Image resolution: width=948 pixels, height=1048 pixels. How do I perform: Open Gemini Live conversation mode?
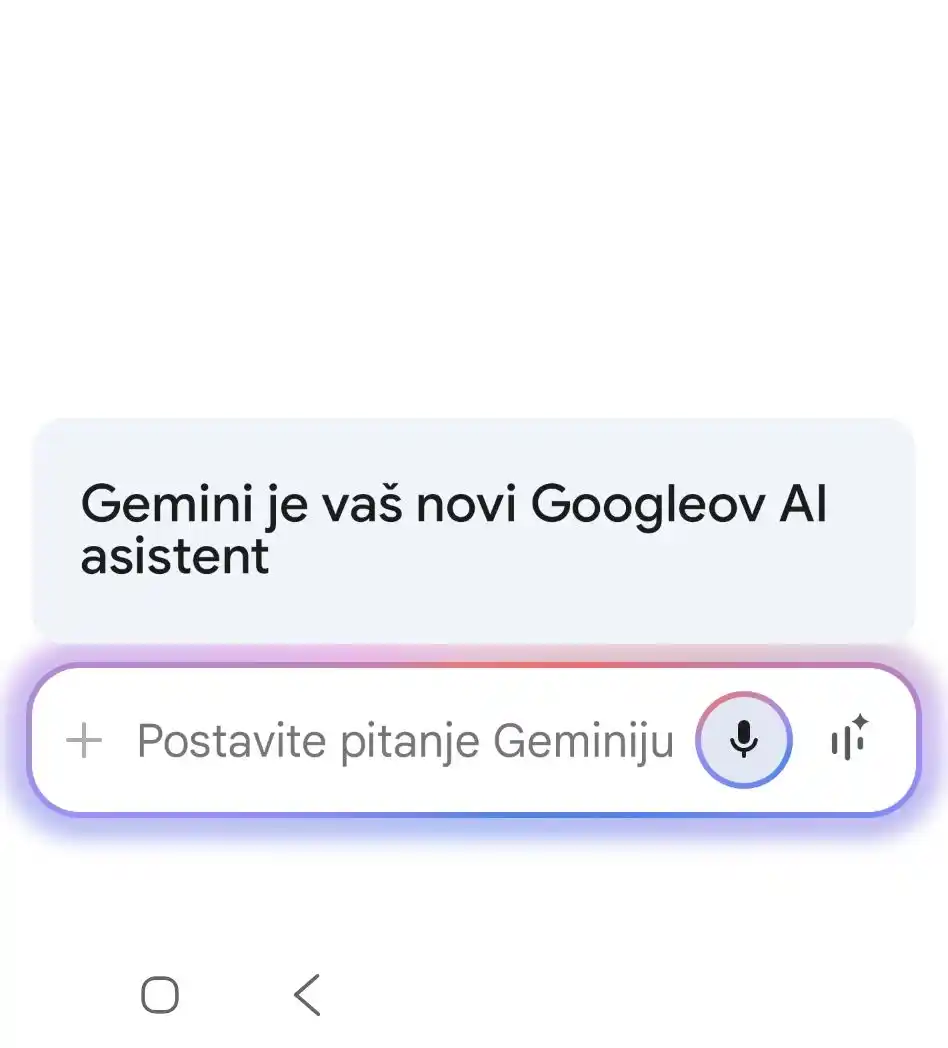pos(849,740)
